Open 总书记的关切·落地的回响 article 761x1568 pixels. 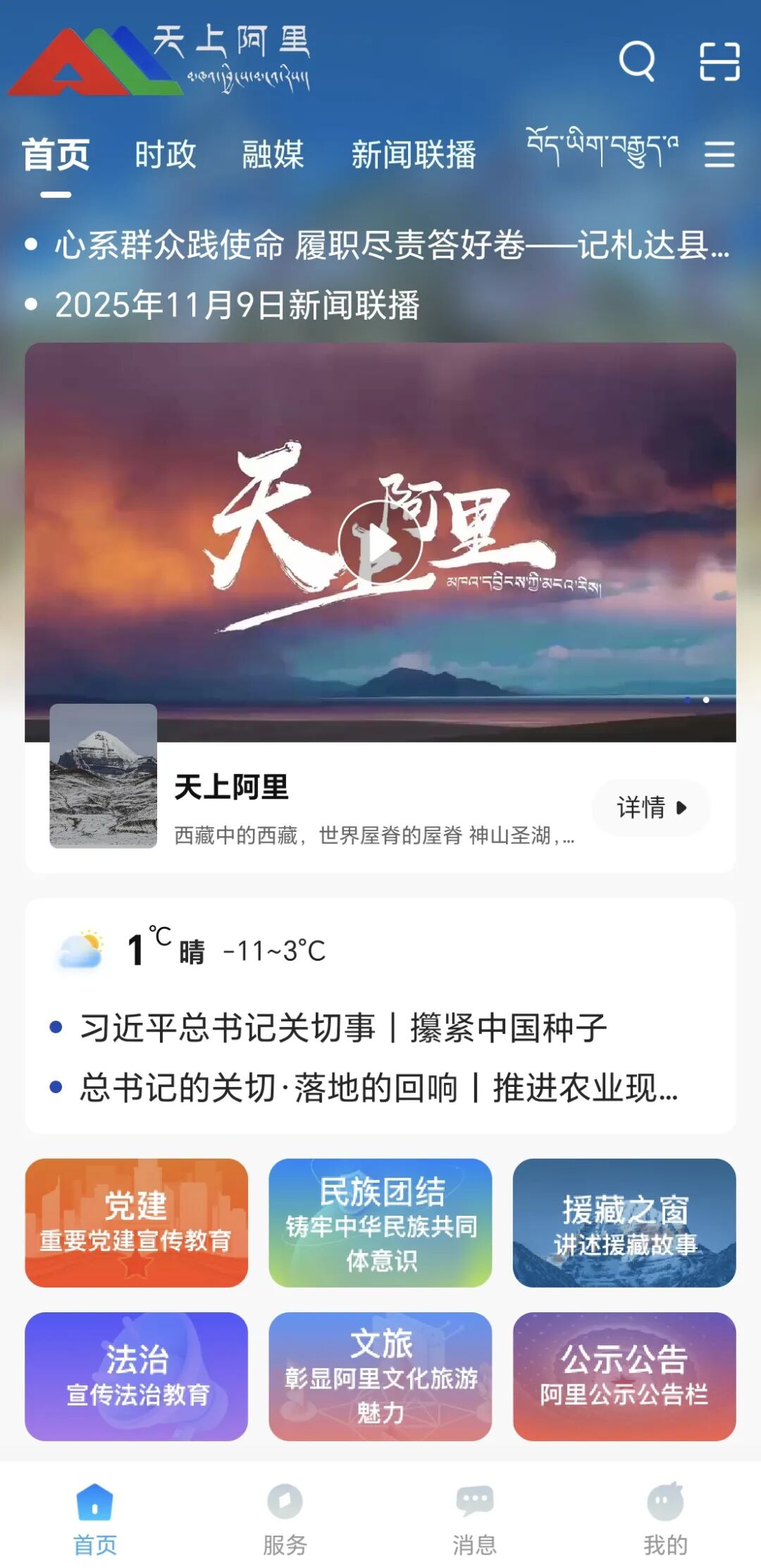[x=378, y=1088]
